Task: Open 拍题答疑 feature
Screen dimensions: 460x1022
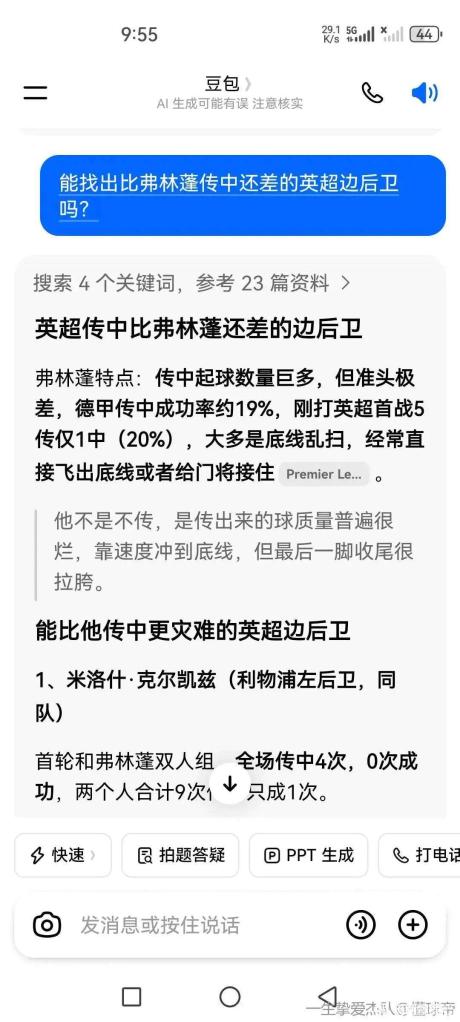Action: pyautogui.click(x=180, y=855)
